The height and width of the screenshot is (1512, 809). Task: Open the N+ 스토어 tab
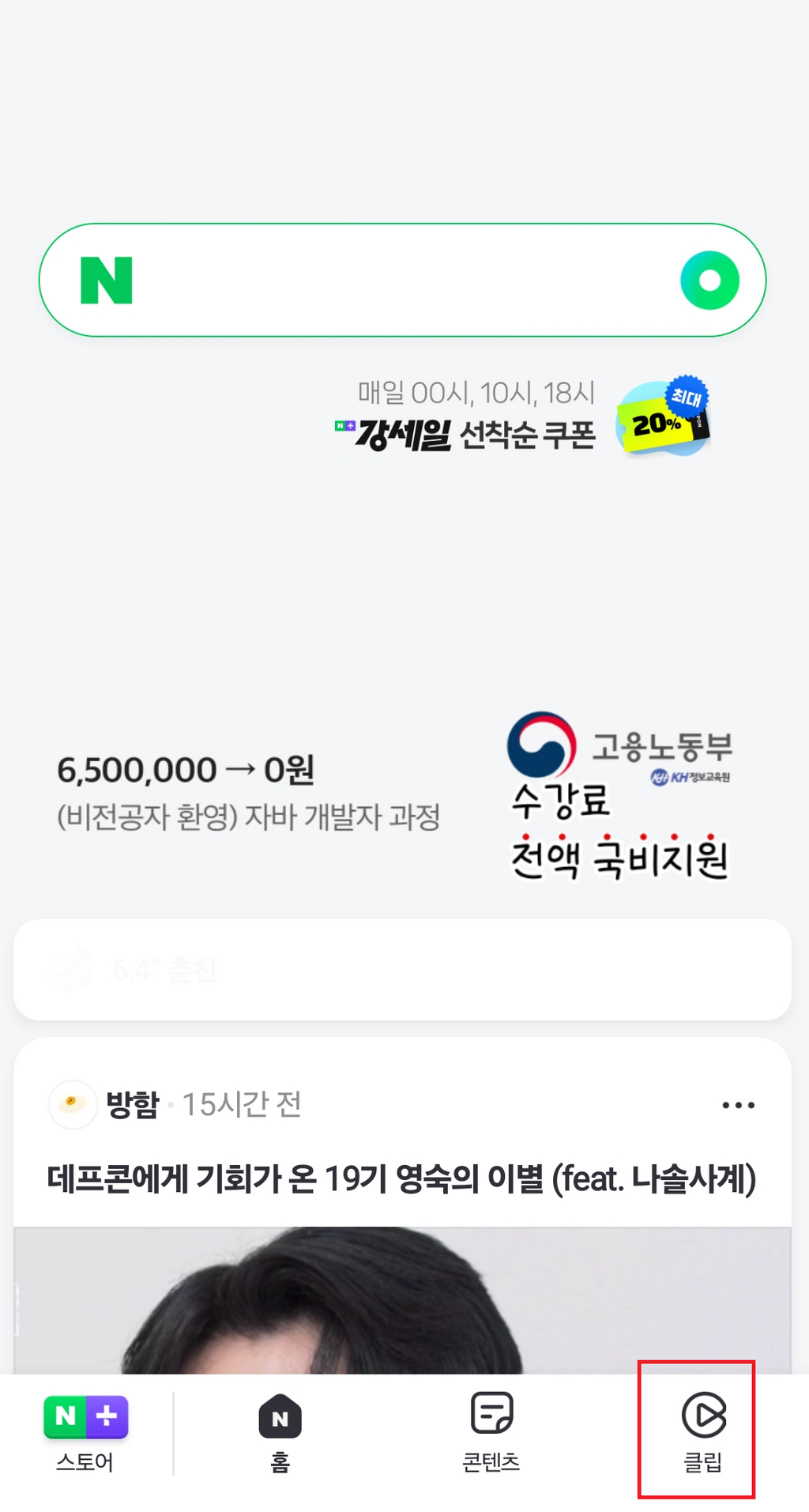85,1433
